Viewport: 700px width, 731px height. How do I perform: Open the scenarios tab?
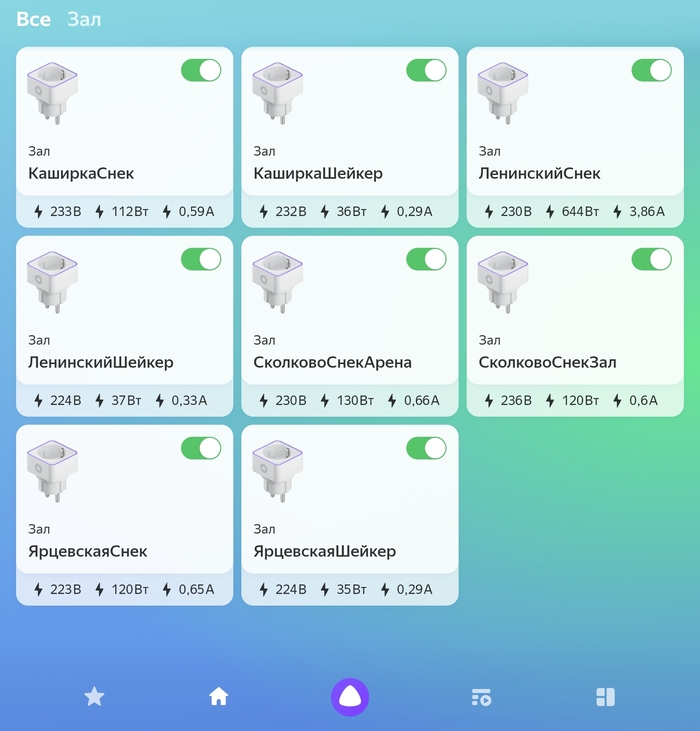(x=481, y=697)
